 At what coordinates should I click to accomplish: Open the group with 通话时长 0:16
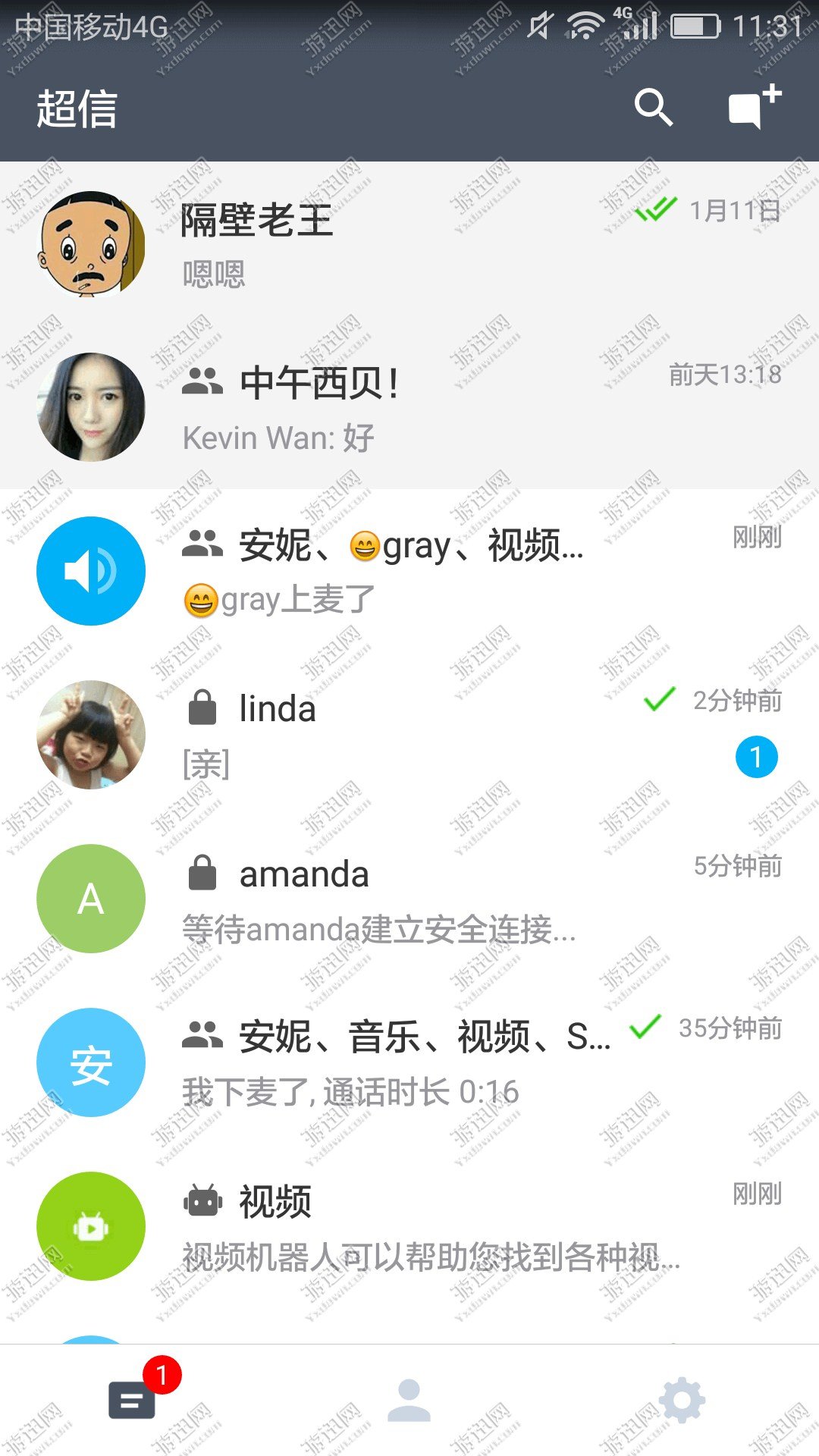[x=409, y=1062]
